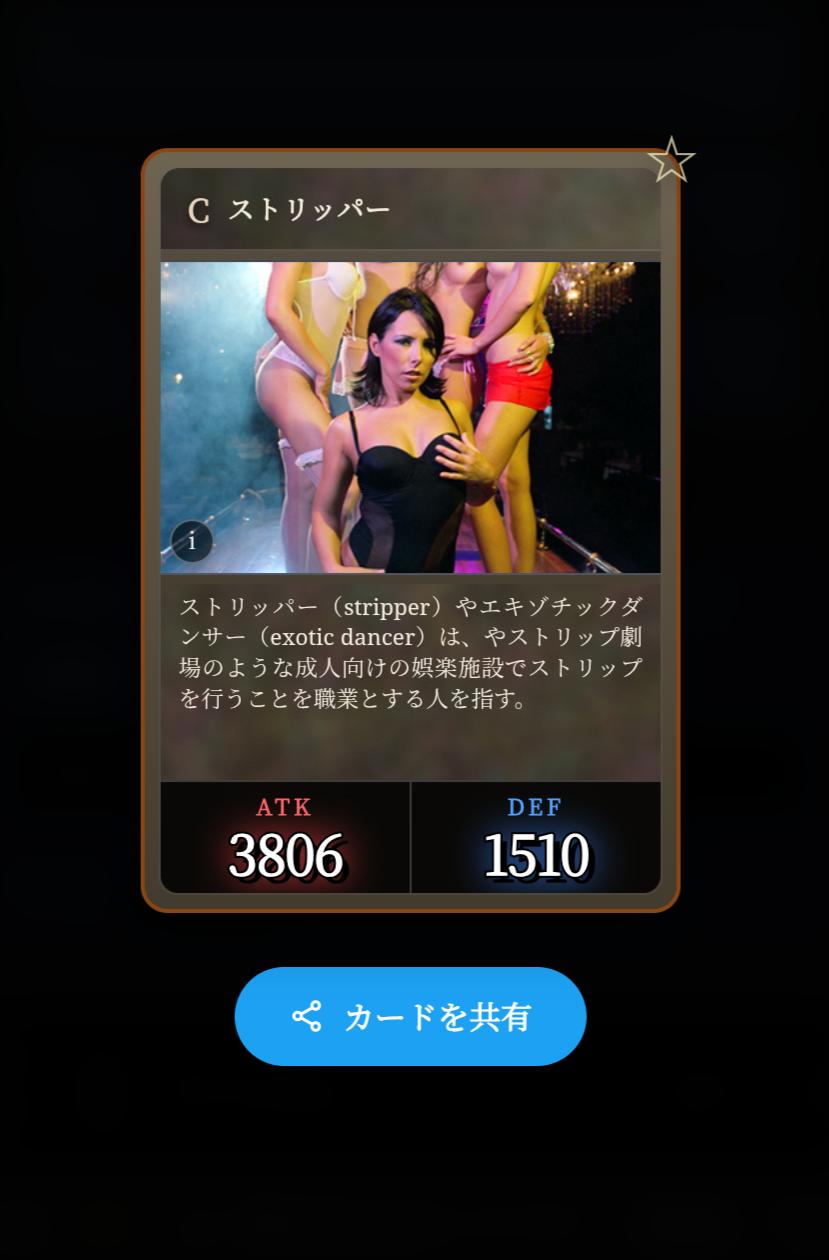Favorite this card with the star icon
The image size is (829, 1260).
point(671,160)
